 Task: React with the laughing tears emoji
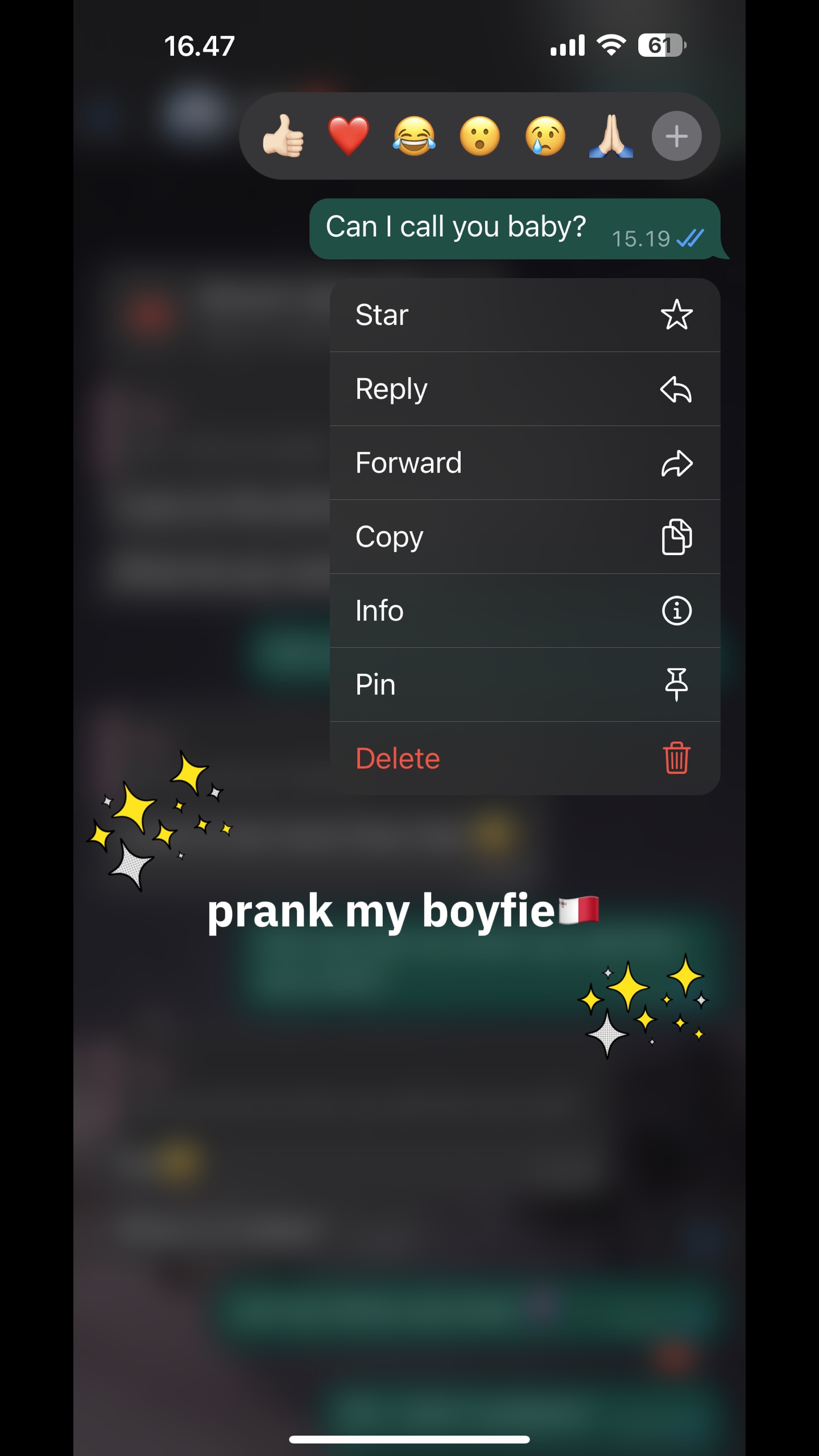[414, 136]
